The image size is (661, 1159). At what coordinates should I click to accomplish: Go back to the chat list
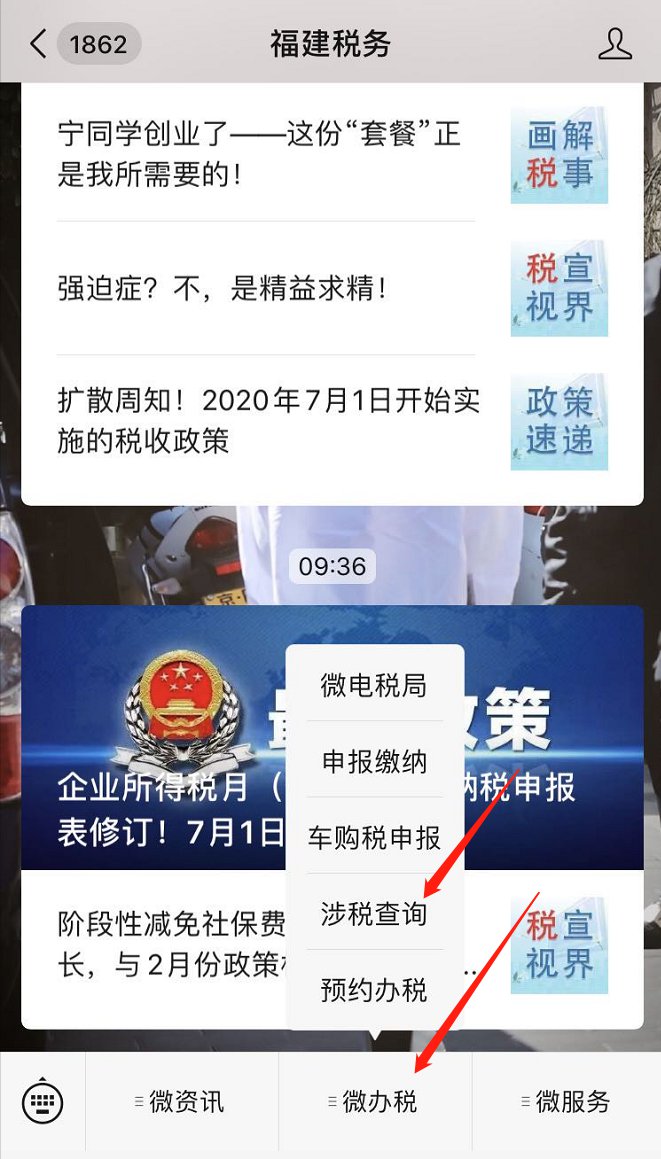[40, 44]
